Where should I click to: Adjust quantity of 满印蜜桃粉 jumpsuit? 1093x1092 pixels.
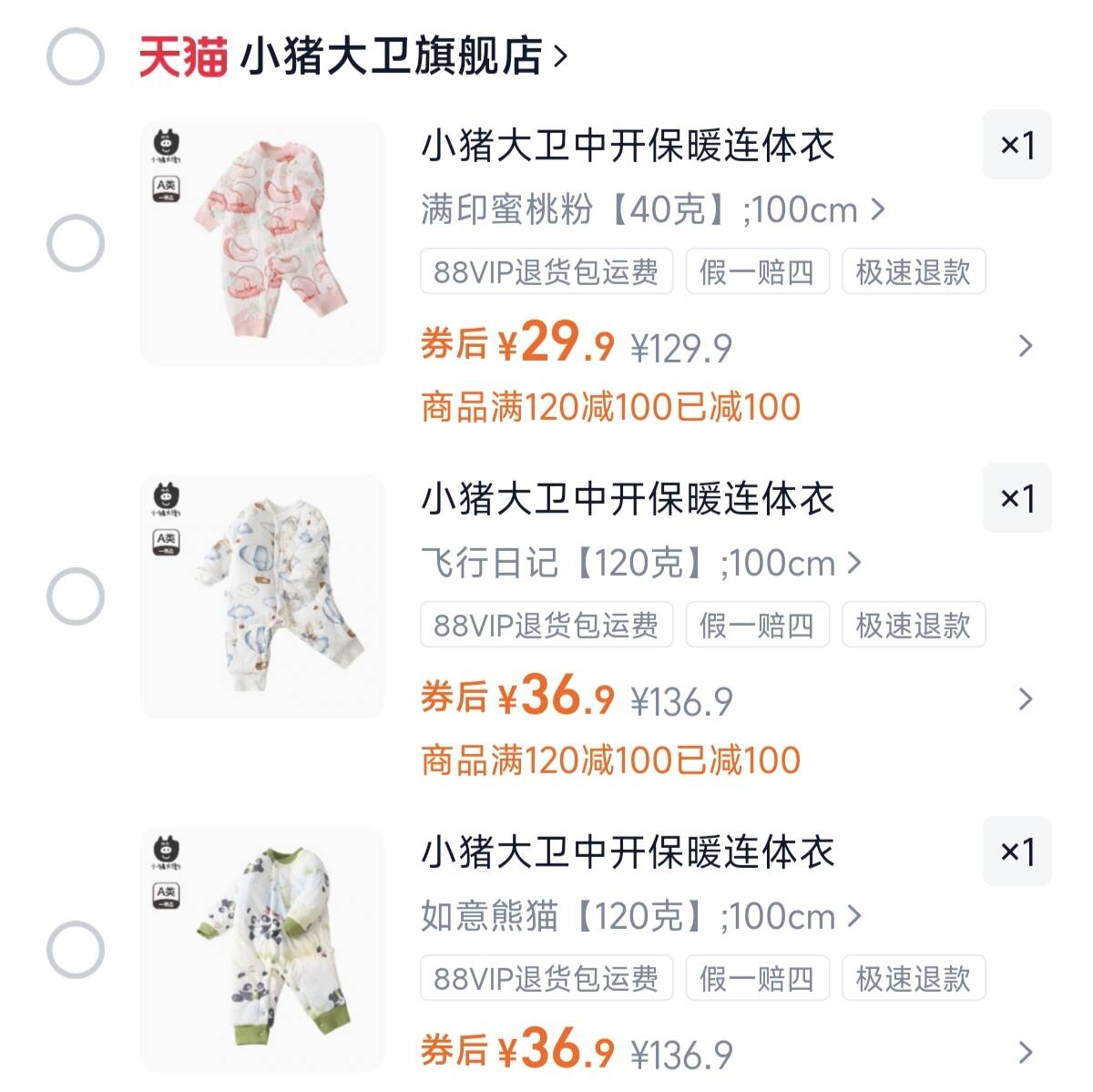point(1016,145)
